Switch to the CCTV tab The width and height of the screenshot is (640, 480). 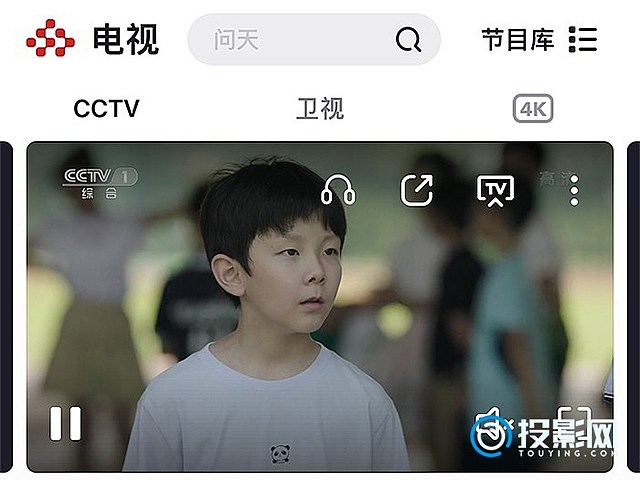pos(106,109)
